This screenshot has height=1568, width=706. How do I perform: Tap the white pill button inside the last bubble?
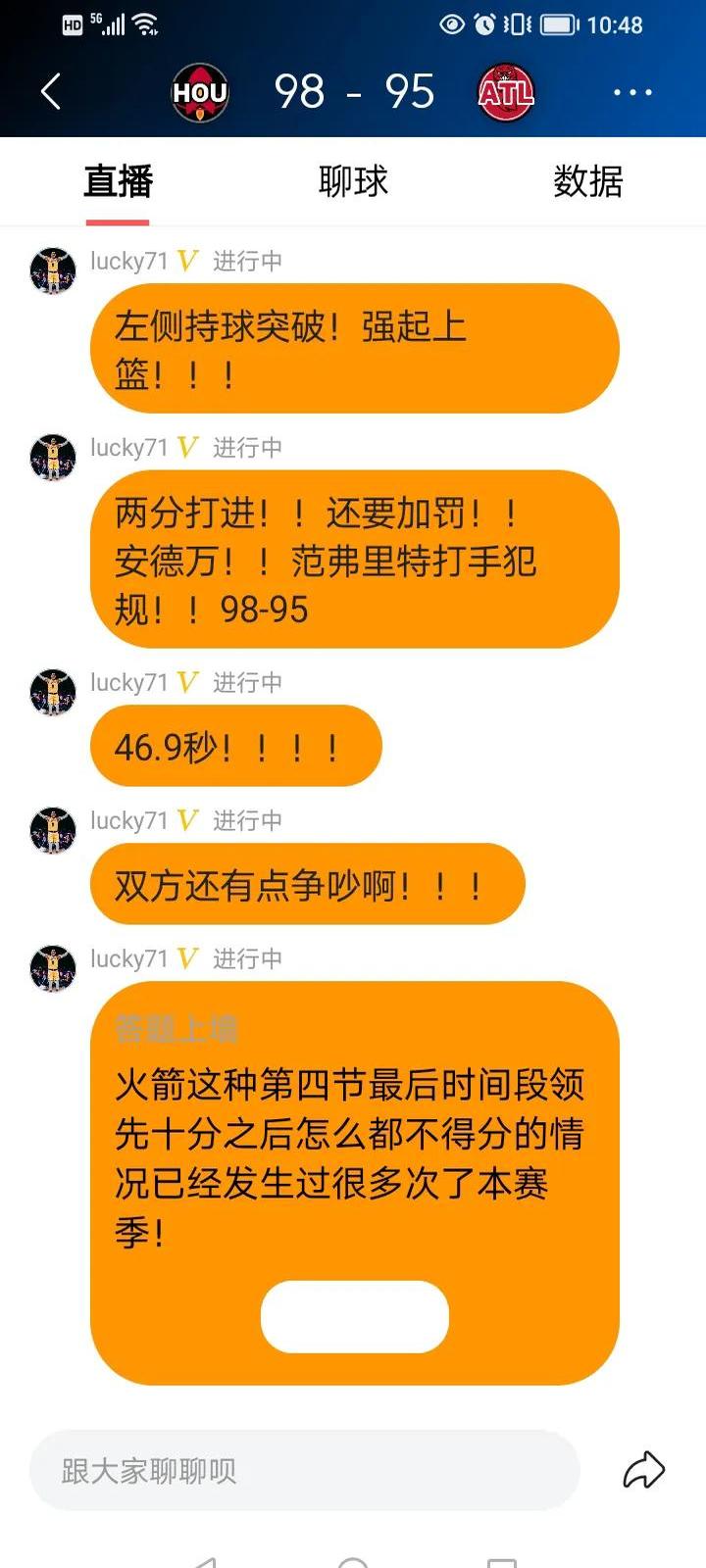tap(353, 1316)
